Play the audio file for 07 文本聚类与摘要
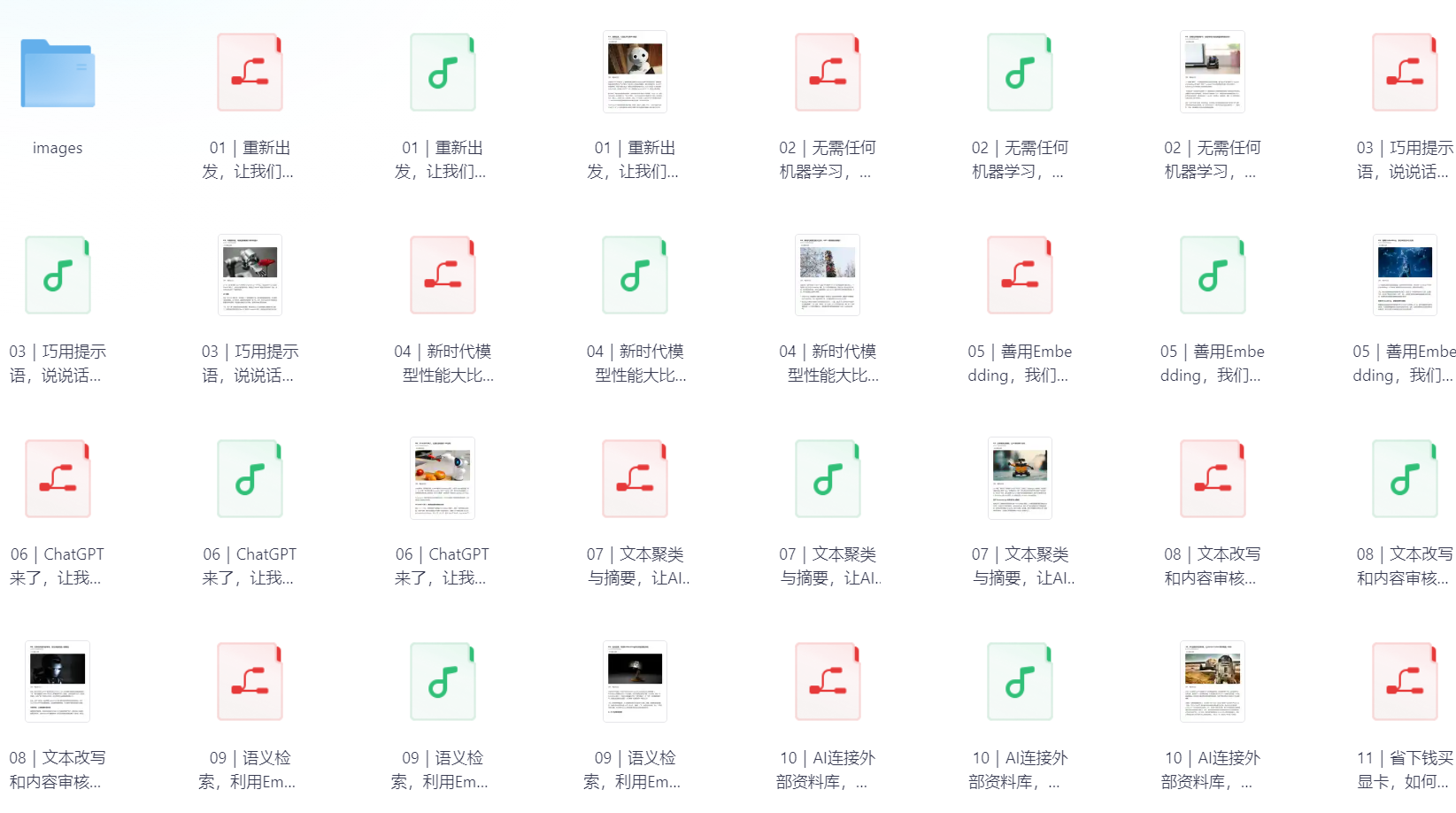 click(x=828, y=479)
